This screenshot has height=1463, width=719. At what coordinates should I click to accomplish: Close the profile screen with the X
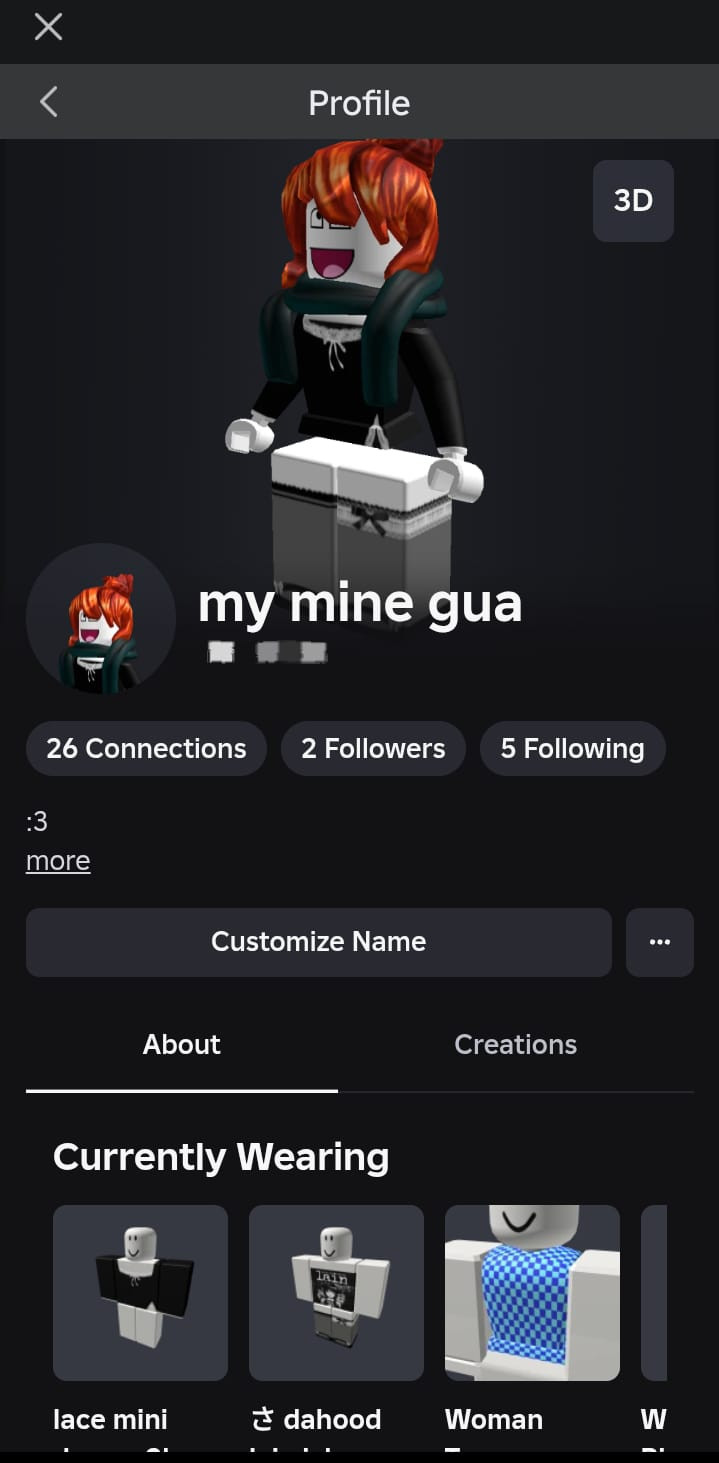[48, 27]
